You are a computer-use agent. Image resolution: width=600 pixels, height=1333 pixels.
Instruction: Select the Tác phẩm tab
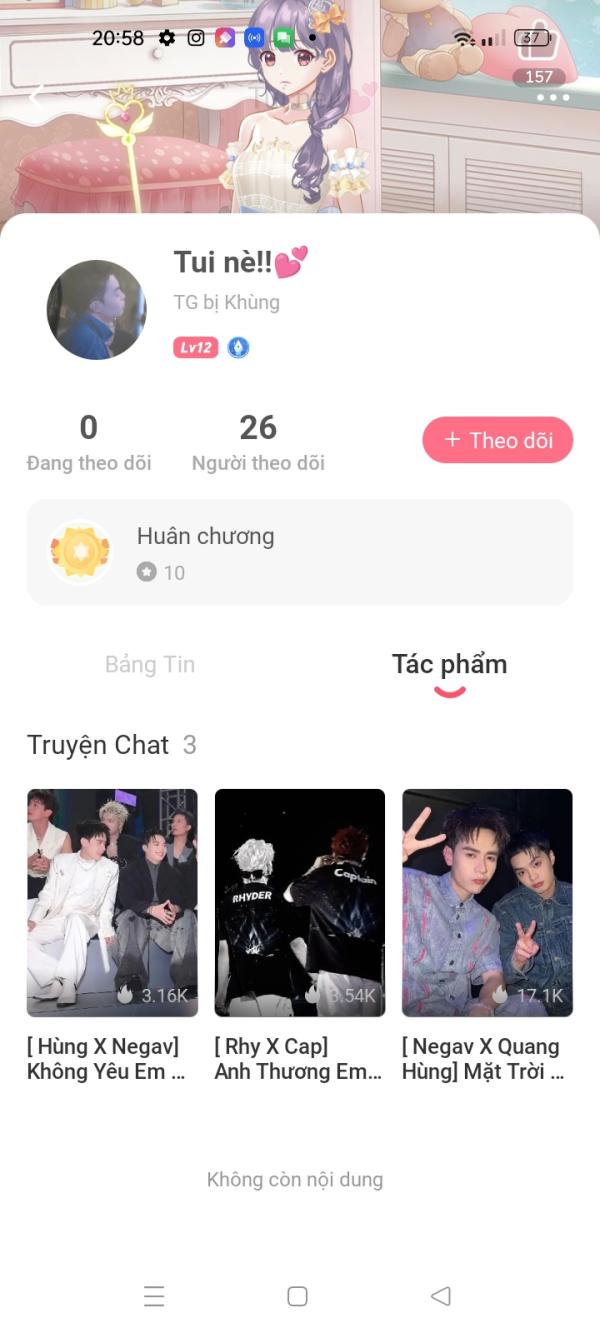(x=449, y=665)
